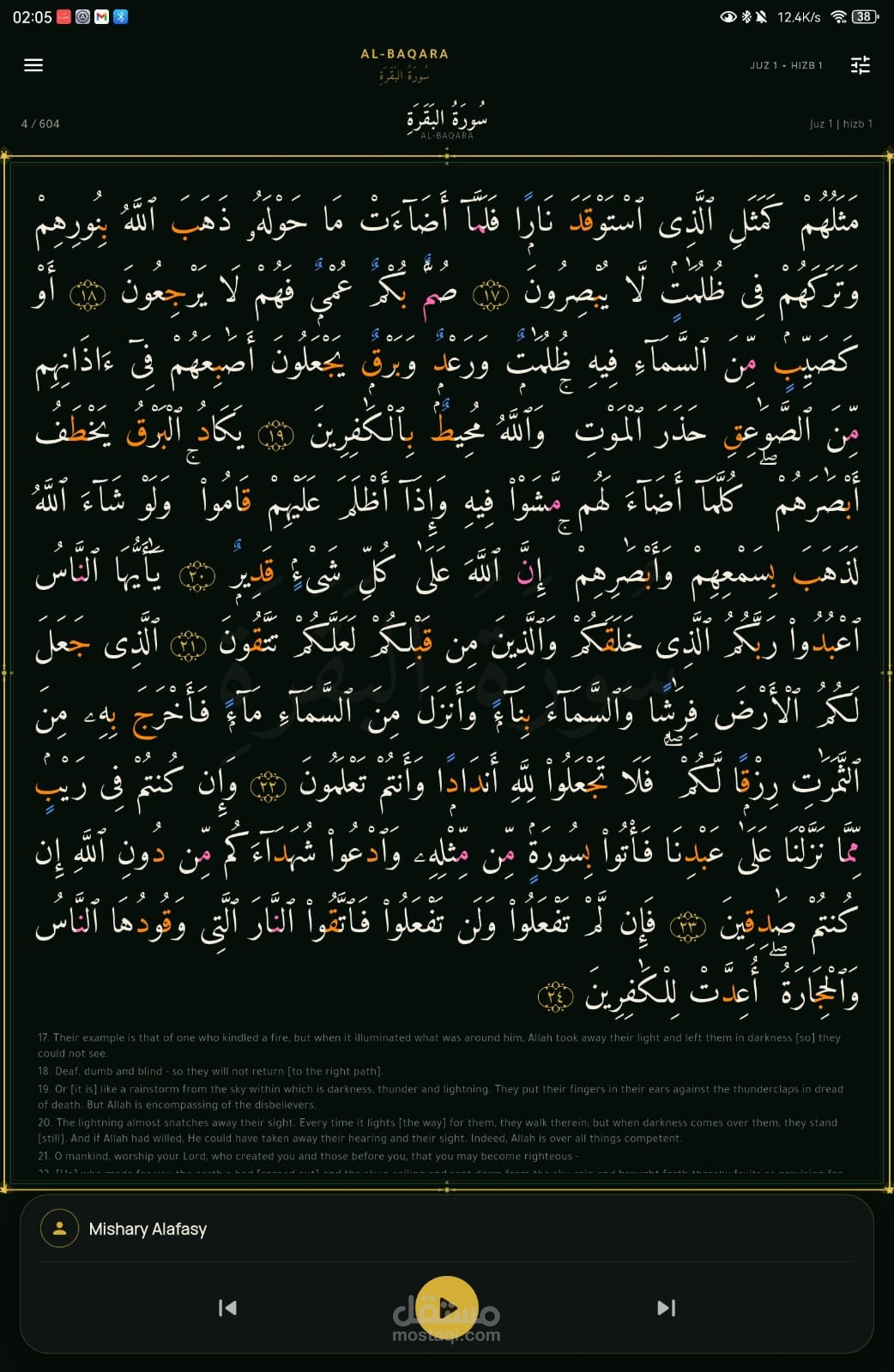
Task: Open the hamburger drawer menu
Action: pyautogui.click(x=33, y=65)
